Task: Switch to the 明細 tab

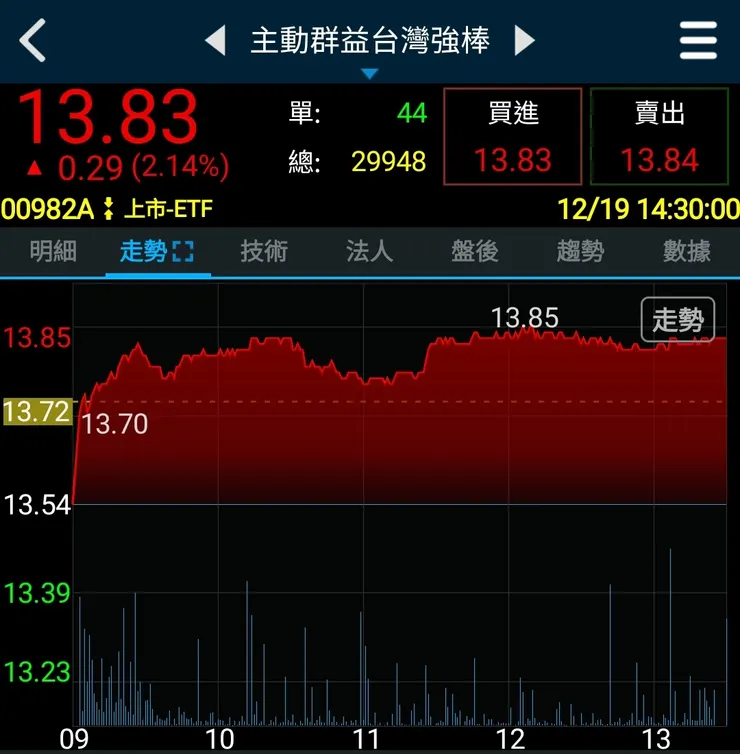Action: 52,252
